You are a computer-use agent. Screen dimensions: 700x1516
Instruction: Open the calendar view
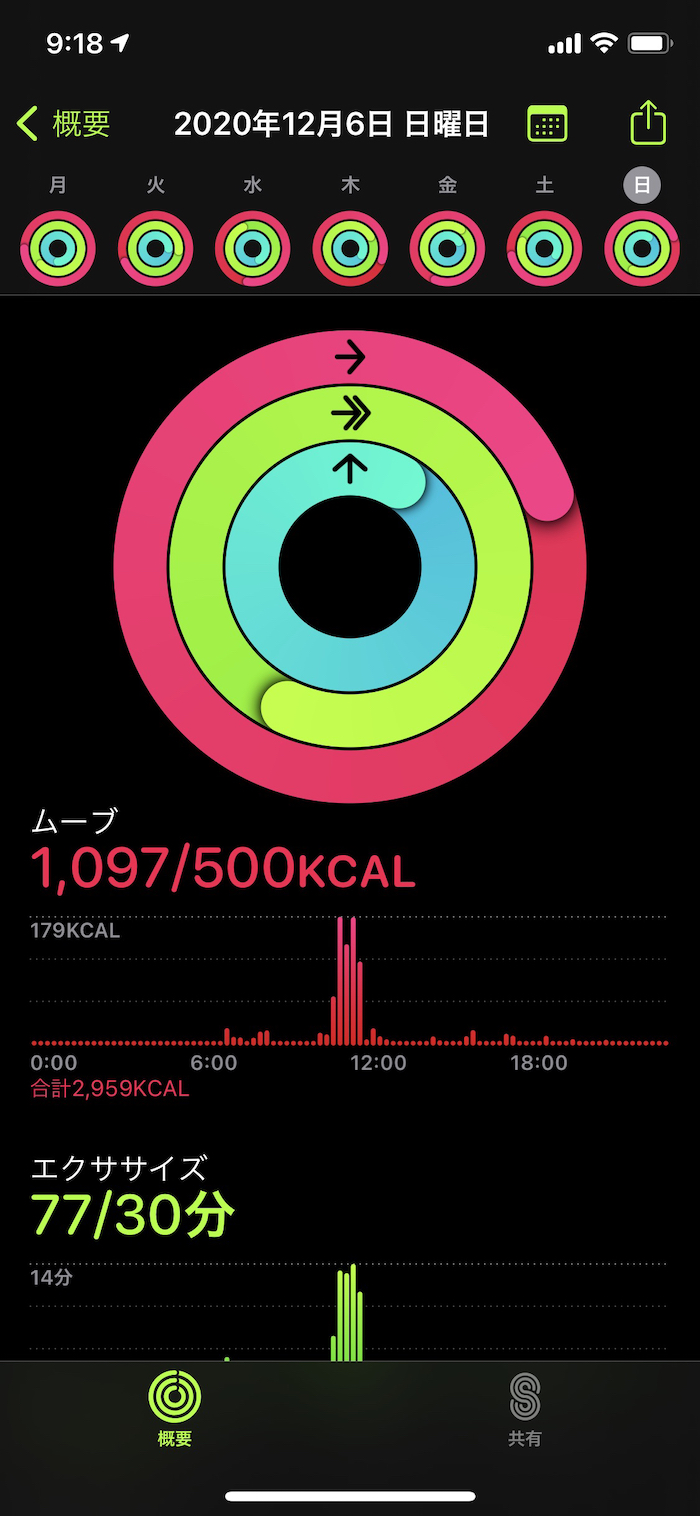click(547, 124)
